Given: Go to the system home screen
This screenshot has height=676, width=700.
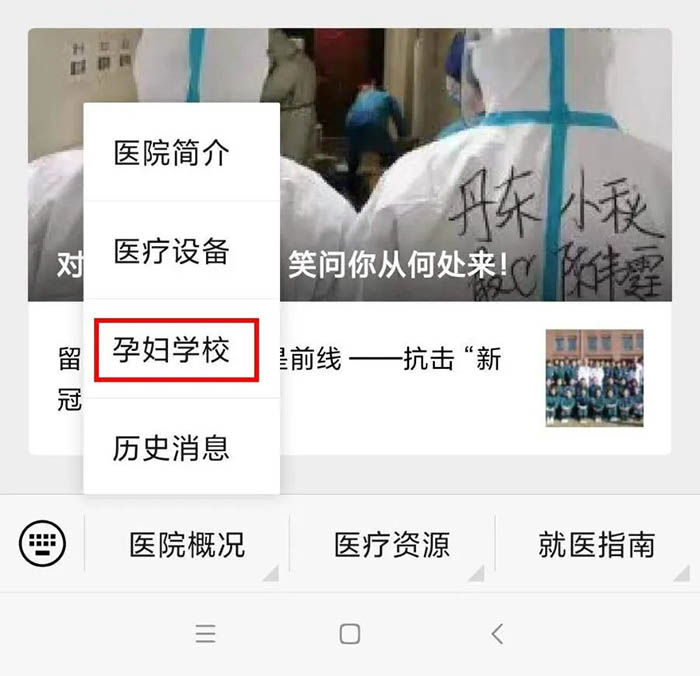Looking at the screenshot, I should click(350, 633).
